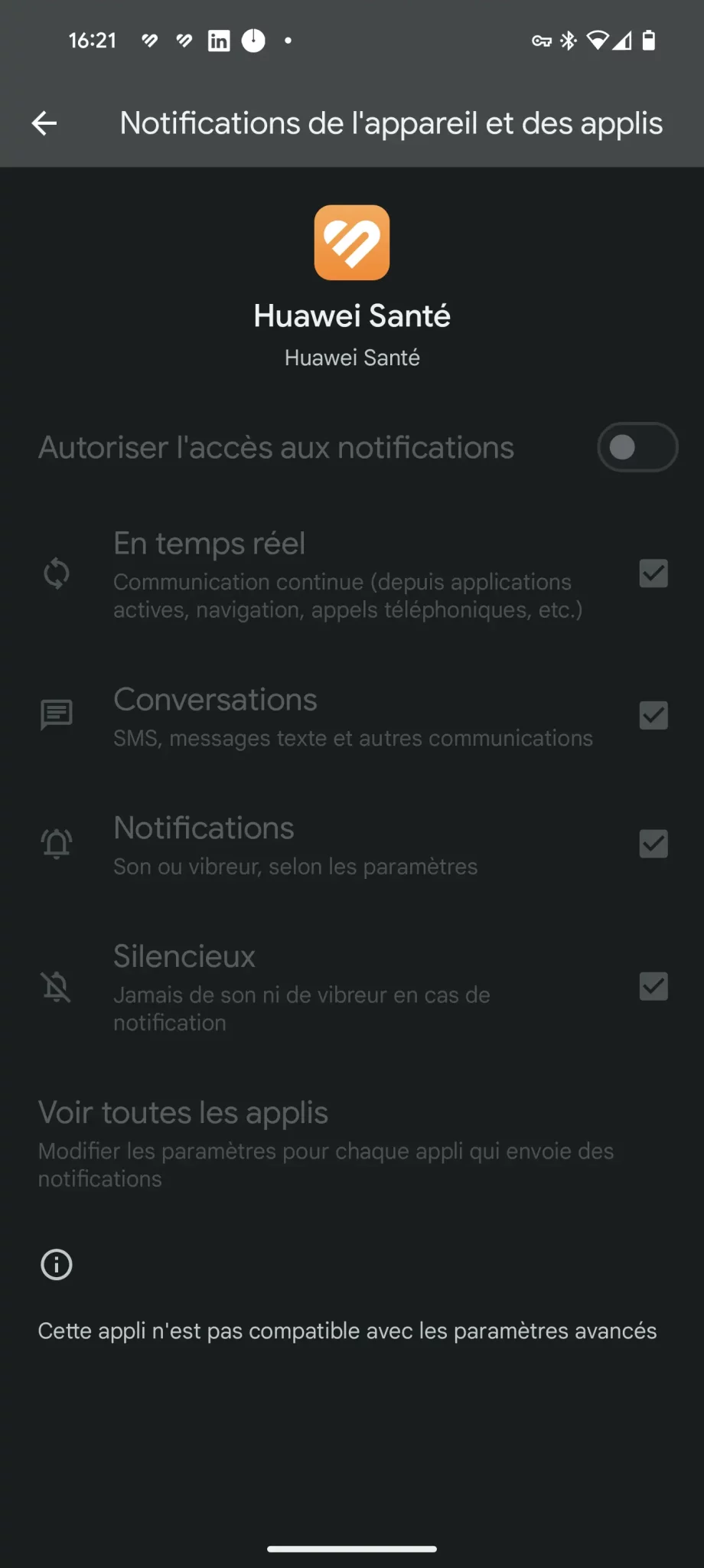
Task: Toggle the Conversations checkbox
Action: (x=653, y=716)
